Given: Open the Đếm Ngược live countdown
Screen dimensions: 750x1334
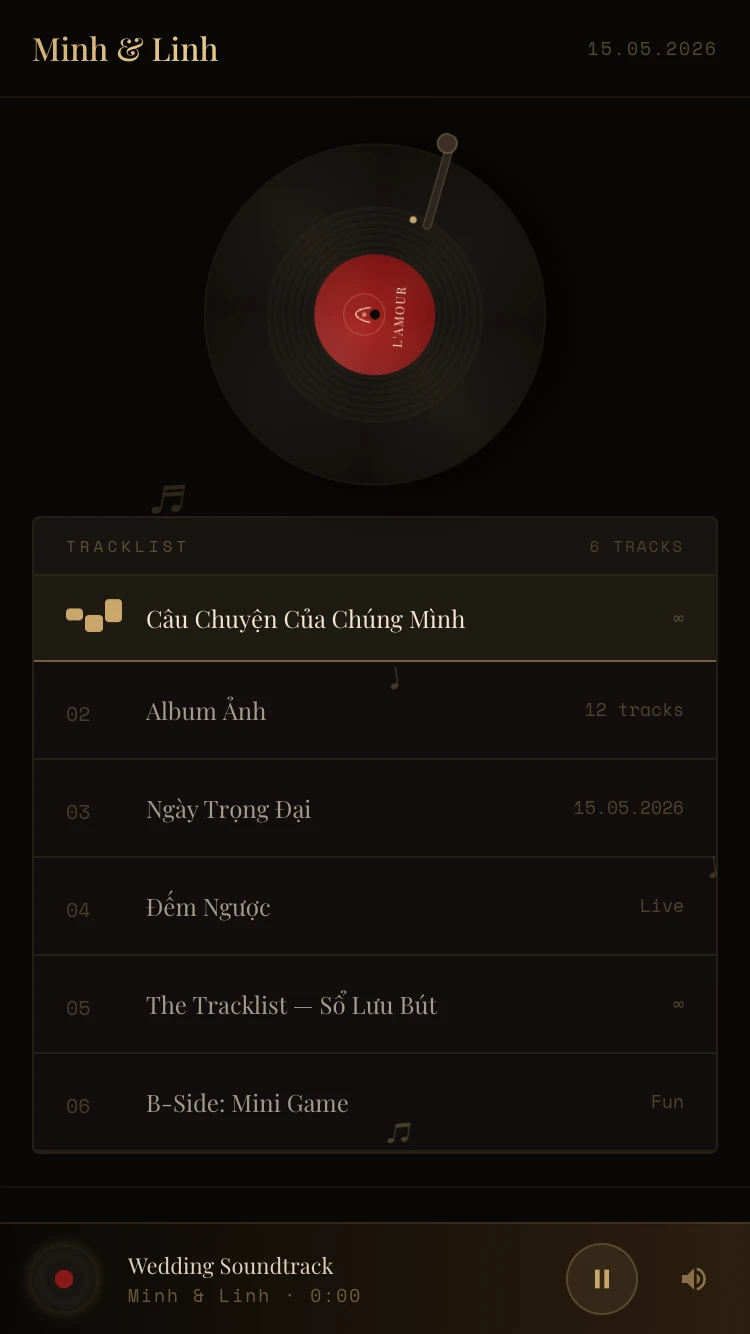Looking at the screenshot, I should coord(375,906).
